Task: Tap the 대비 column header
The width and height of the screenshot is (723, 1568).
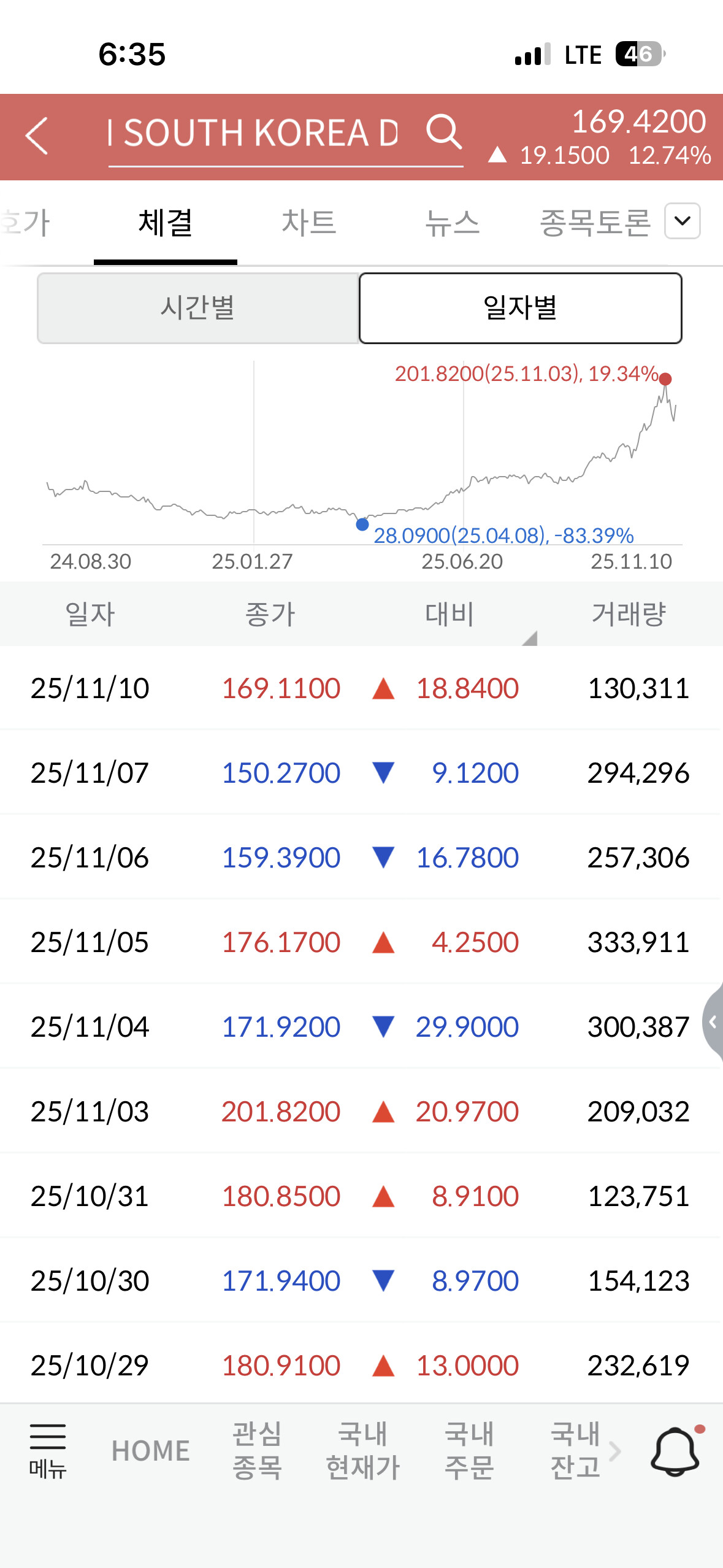Action: pos(449,614)
